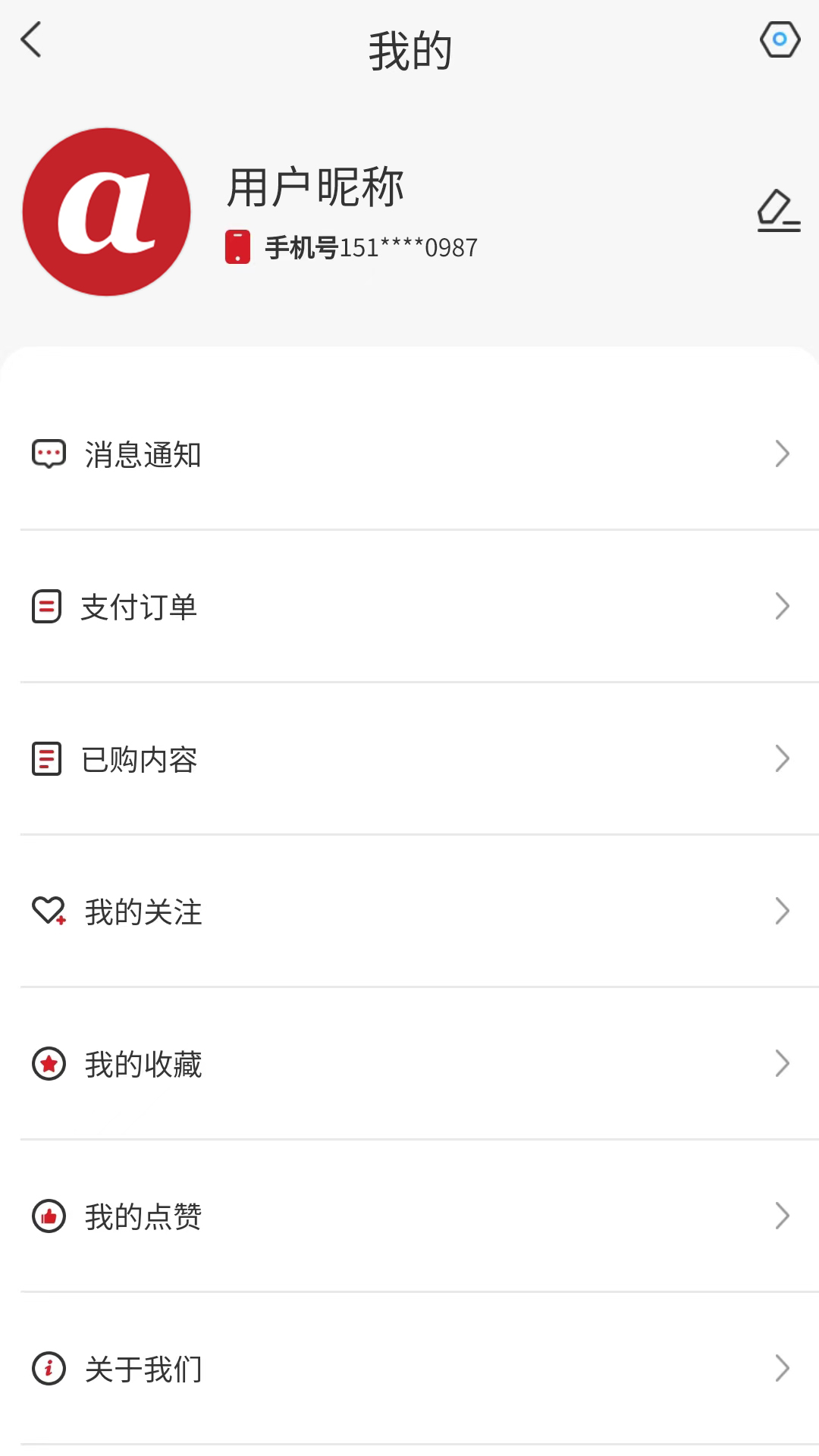Viewport: 819px width, 1456px height.
Task: Select the purchased content icon beside 已购内容
Action: pyautogui.click(x=49, y=758)
